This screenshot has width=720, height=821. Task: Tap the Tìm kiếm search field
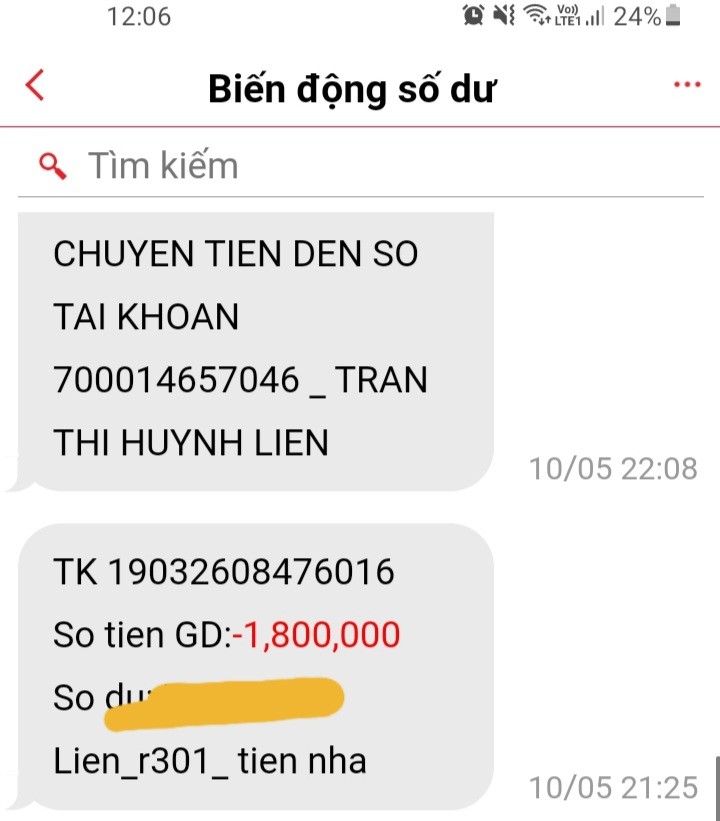[x=360, y=165]
